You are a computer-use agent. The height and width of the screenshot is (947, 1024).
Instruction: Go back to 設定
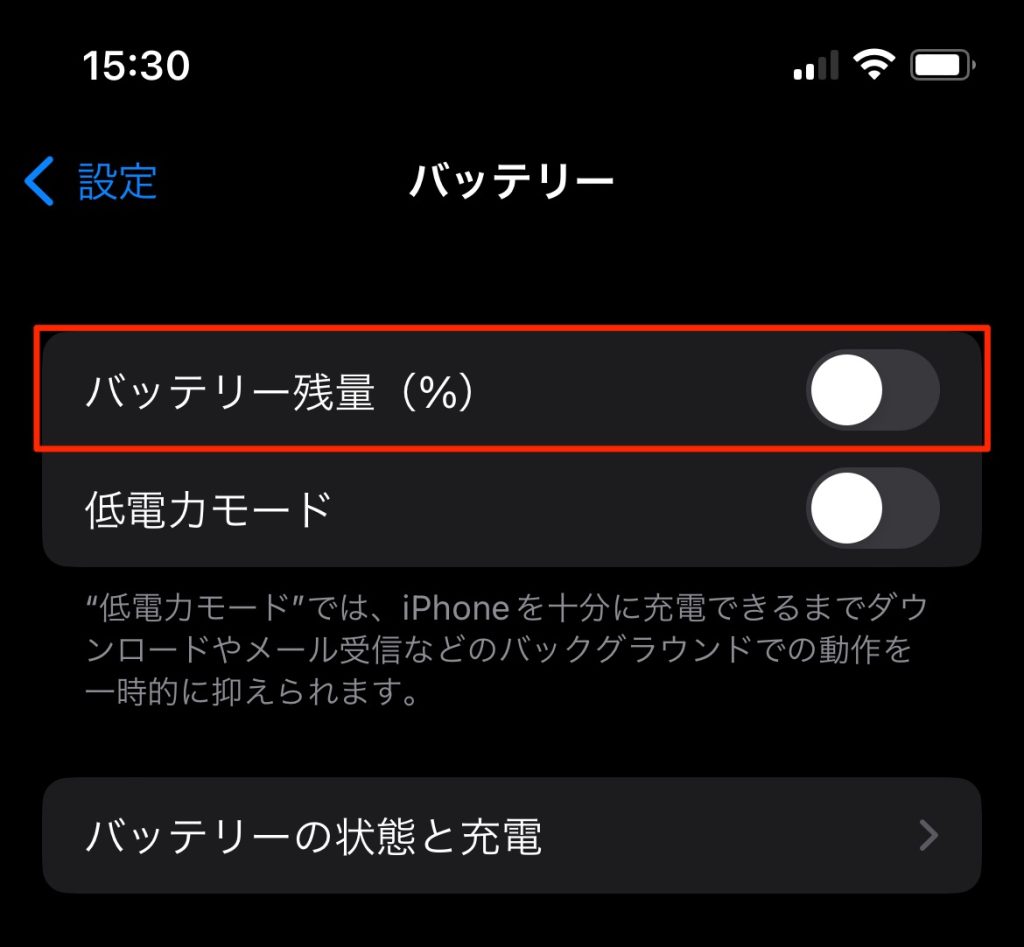coord(92,182)
